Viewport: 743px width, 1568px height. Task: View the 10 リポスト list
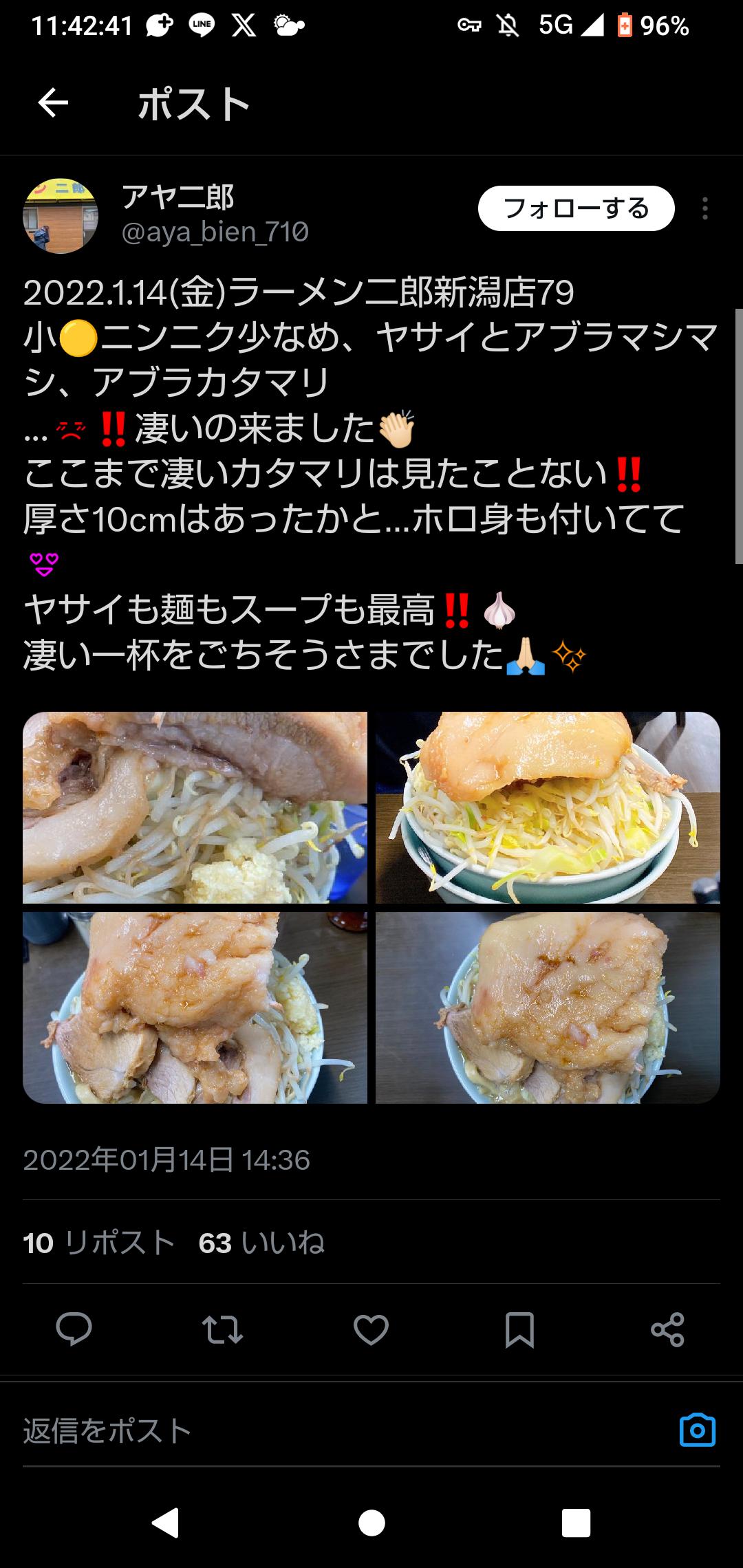pyautogui.click(x=99, y=1243)
